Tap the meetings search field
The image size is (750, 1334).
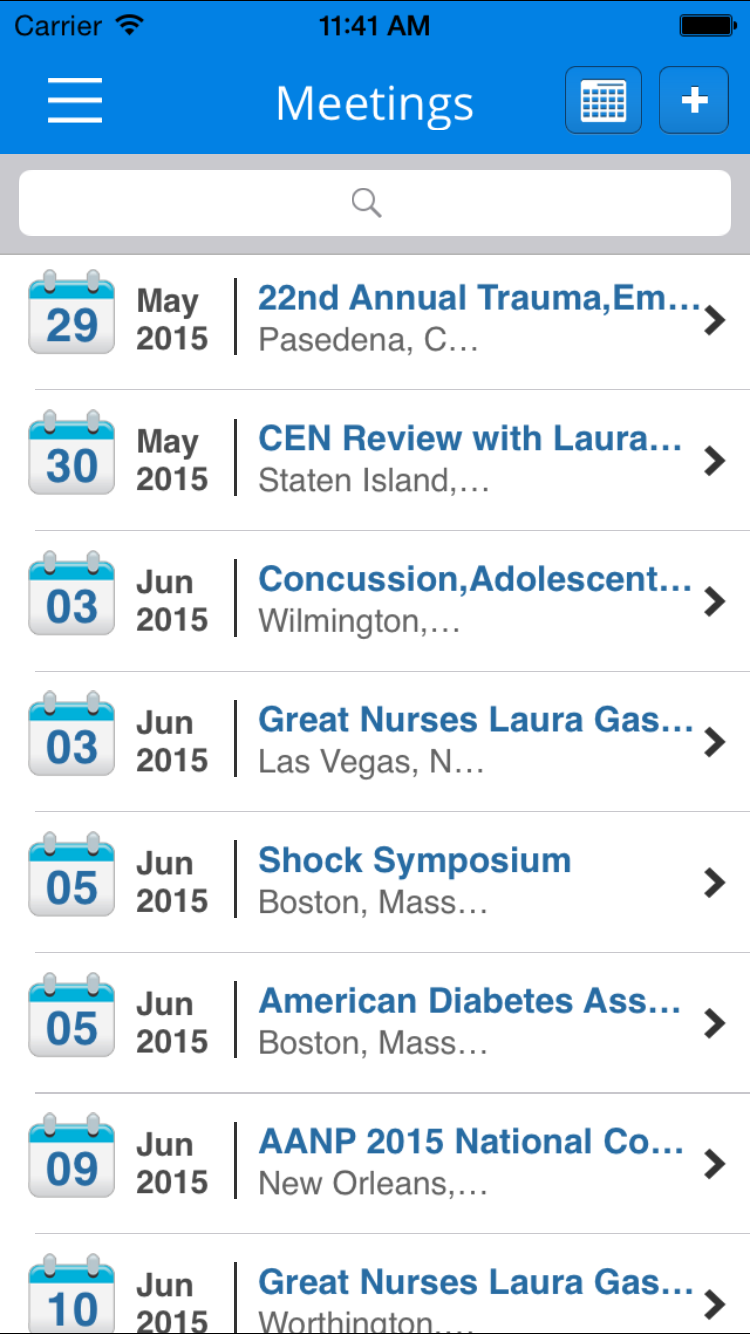[375, 203]
